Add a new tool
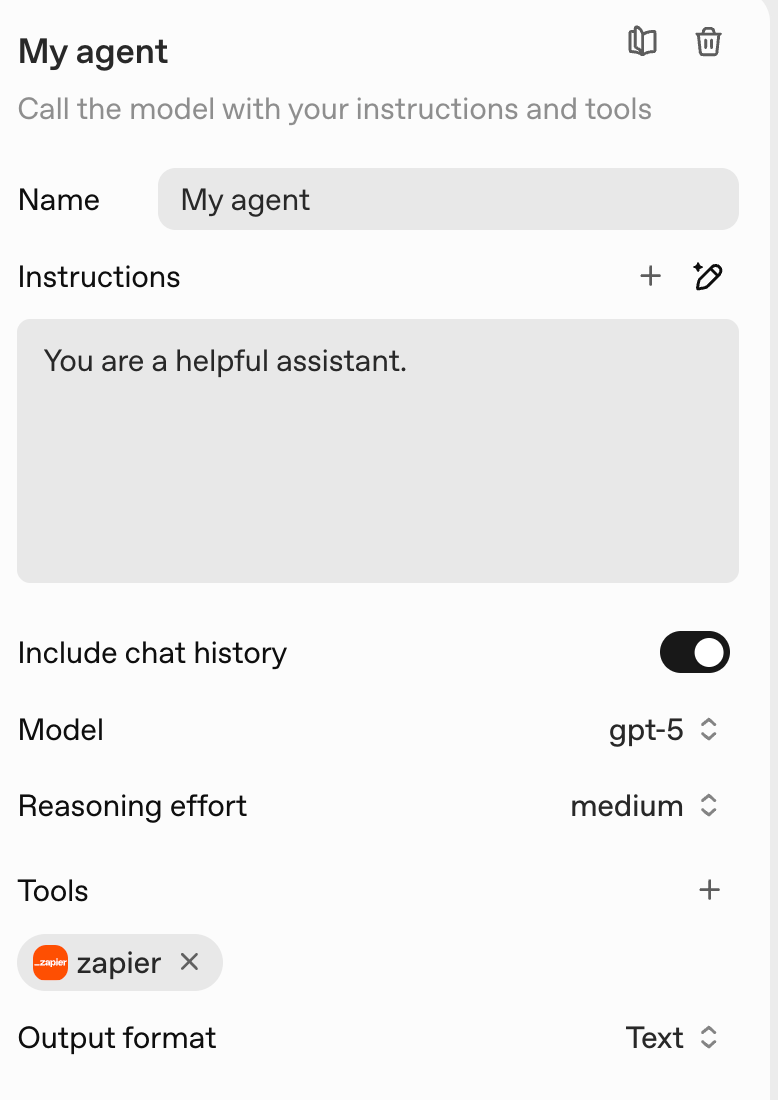This screenshot has height=1100, width=778. pos(709,890)
